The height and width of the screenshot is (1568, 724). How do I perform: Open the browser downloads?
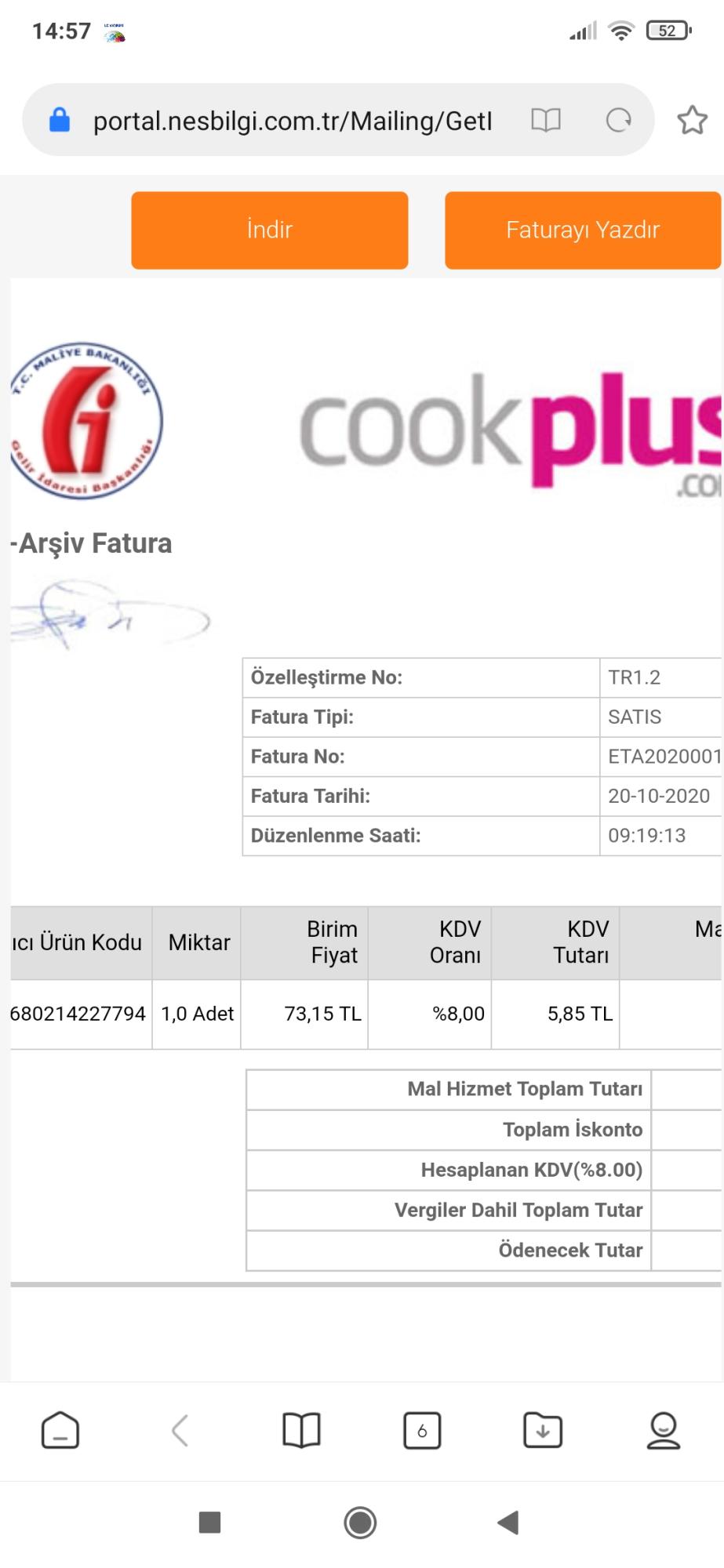[543, 1430]
